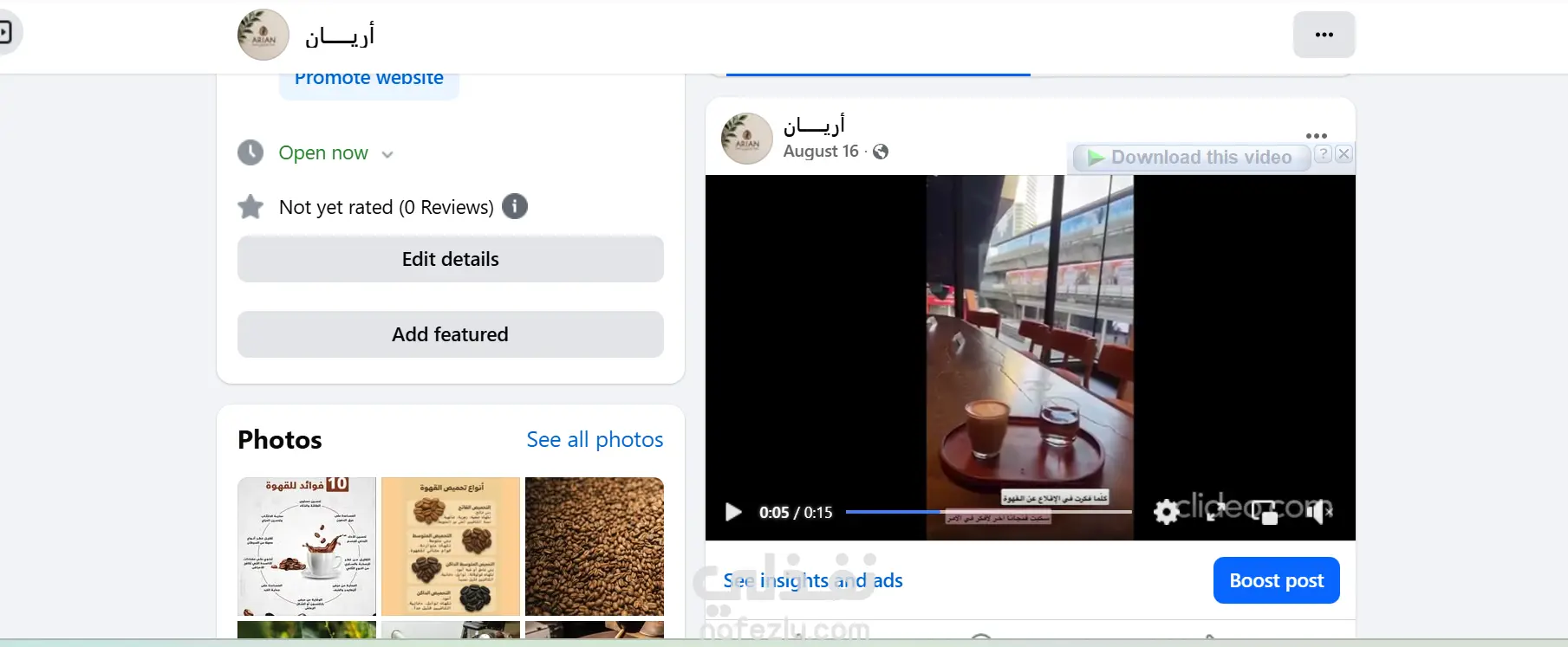Play the video

[x=733, y=512]
